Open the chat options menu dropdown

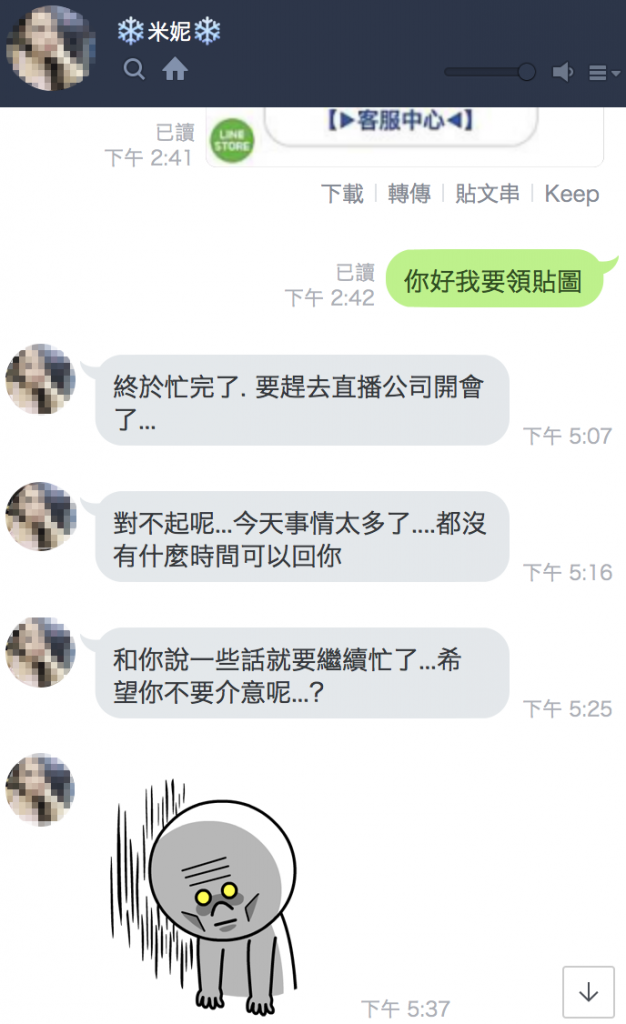604,73
